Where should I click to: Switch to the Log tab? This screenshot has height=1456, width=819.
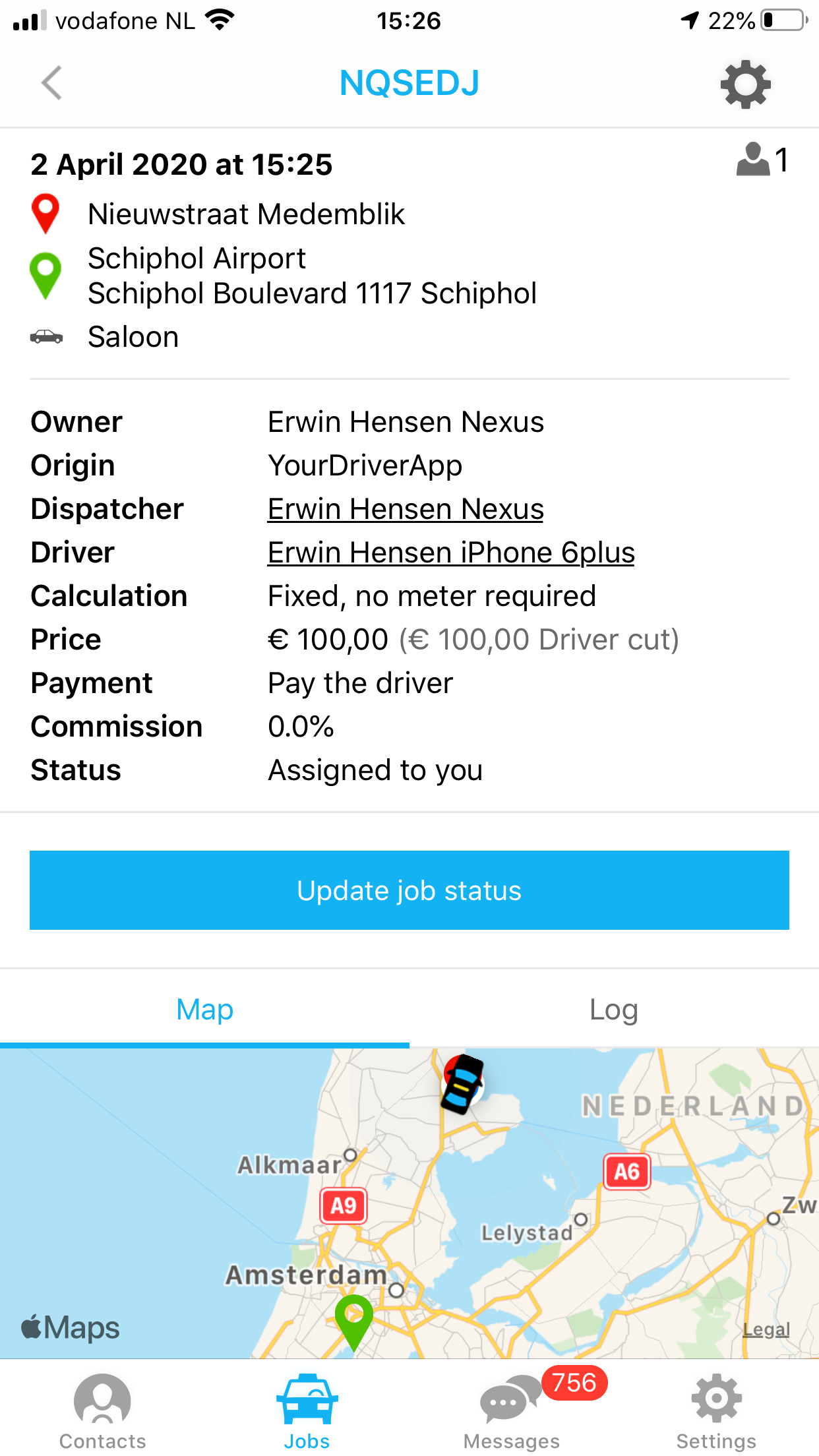(614, 1009)
